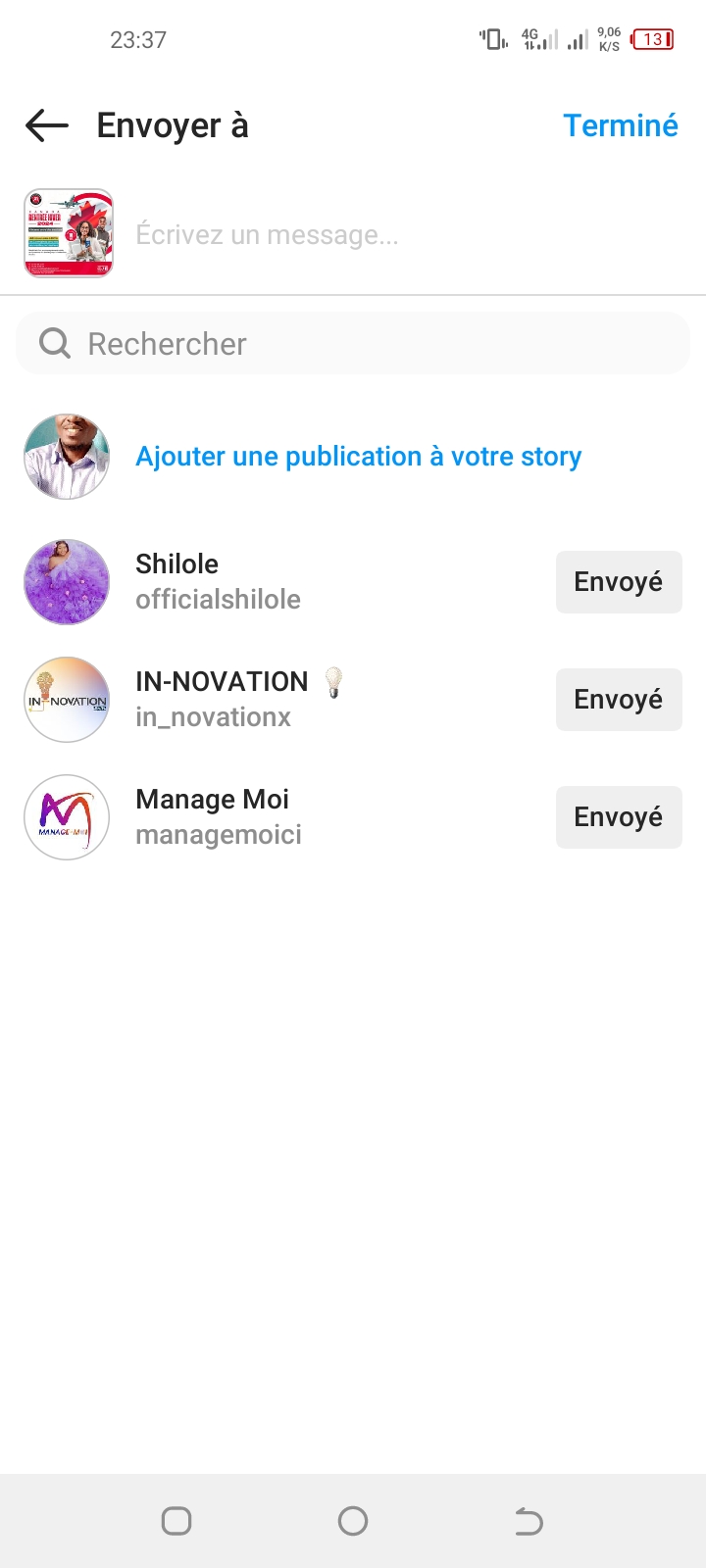Screen dimensions: 706x1568
Task: Go to the system home screen
Action: [353, 1521]
